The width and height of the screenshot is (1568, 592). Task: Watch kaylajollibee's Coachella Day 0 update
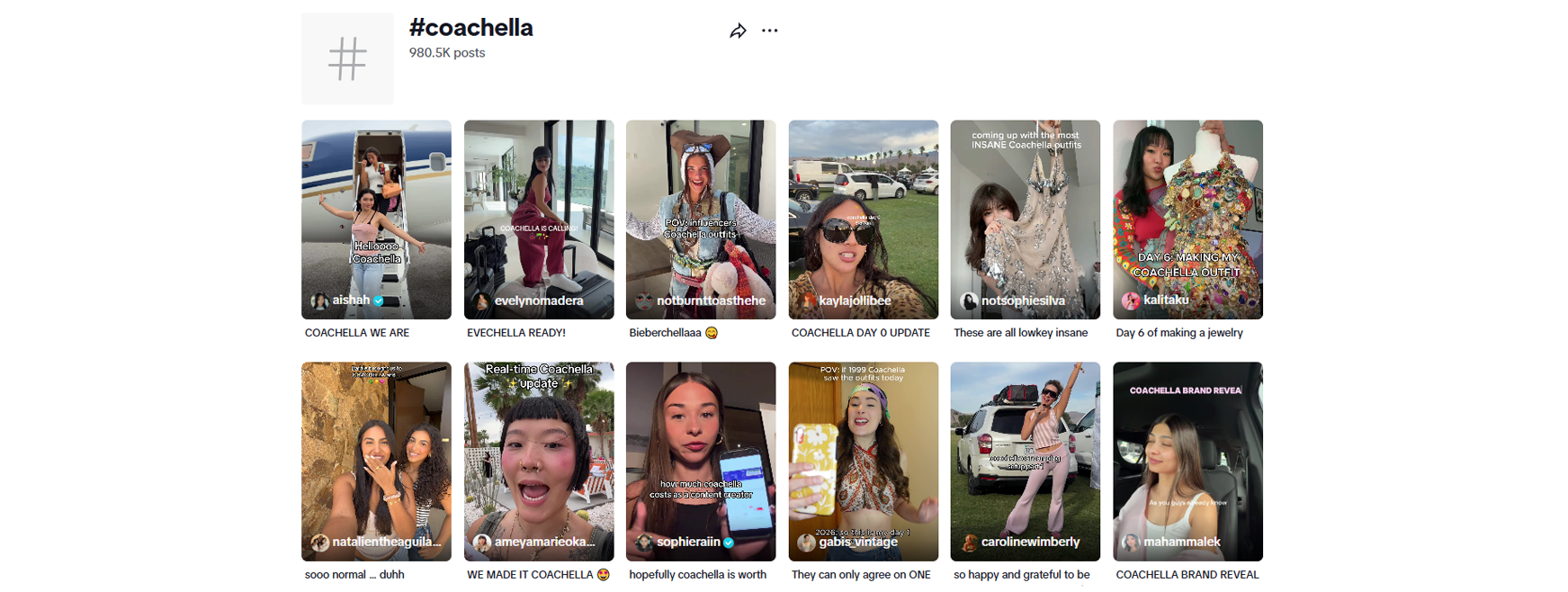click(863, 219)
